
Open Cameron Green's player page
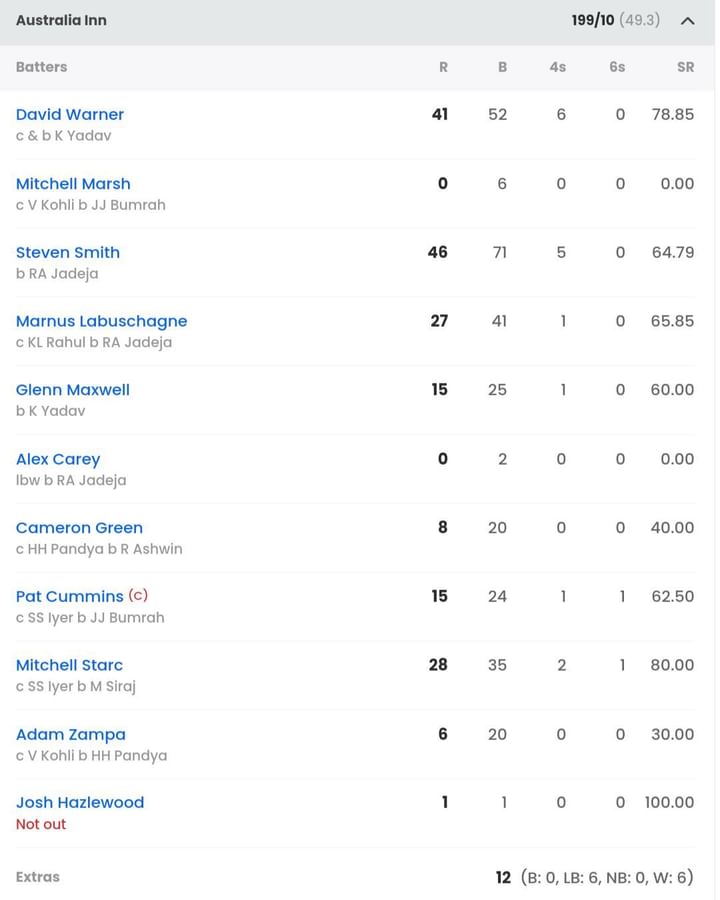pyautogui.click(x=79, y=527)
